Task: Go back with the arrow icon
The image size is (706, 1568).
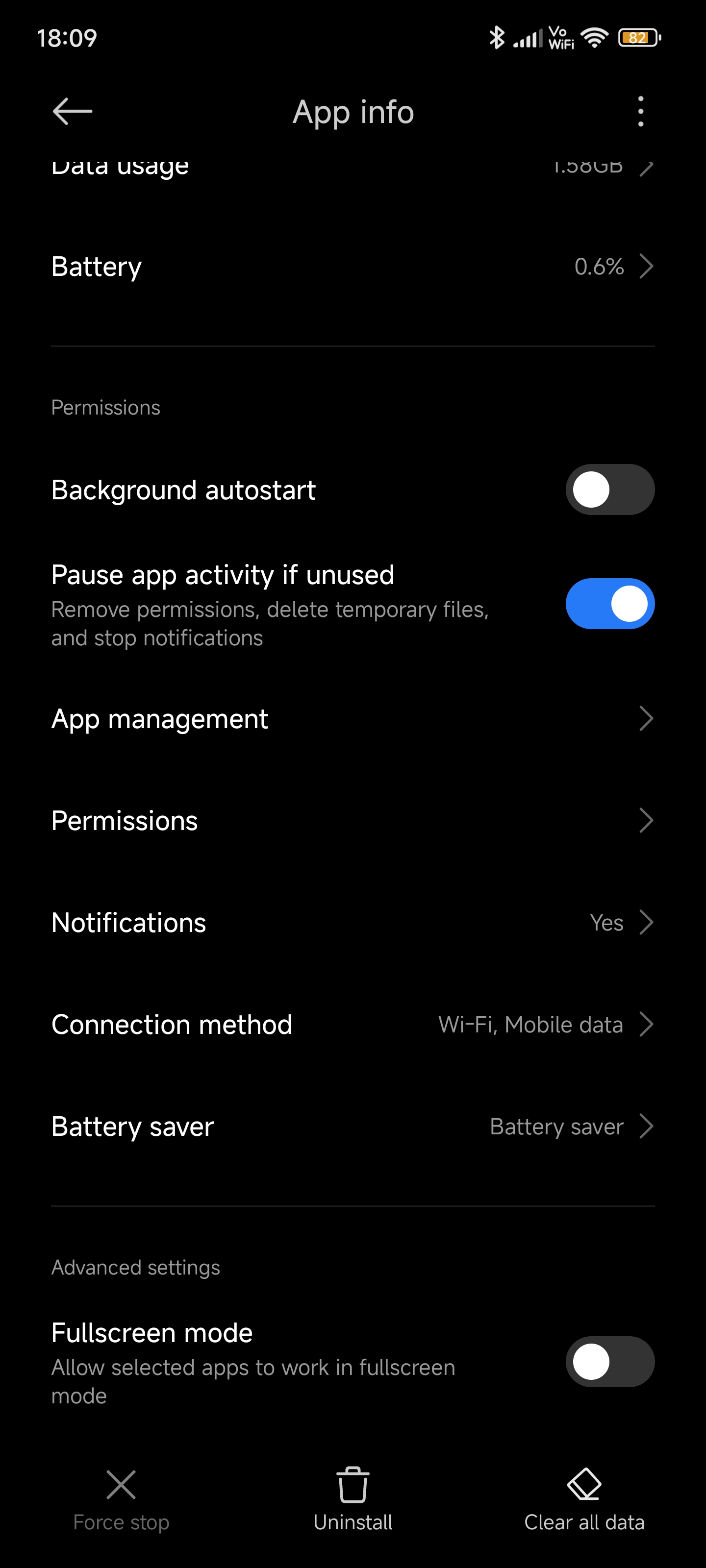Action: (72, 111)
